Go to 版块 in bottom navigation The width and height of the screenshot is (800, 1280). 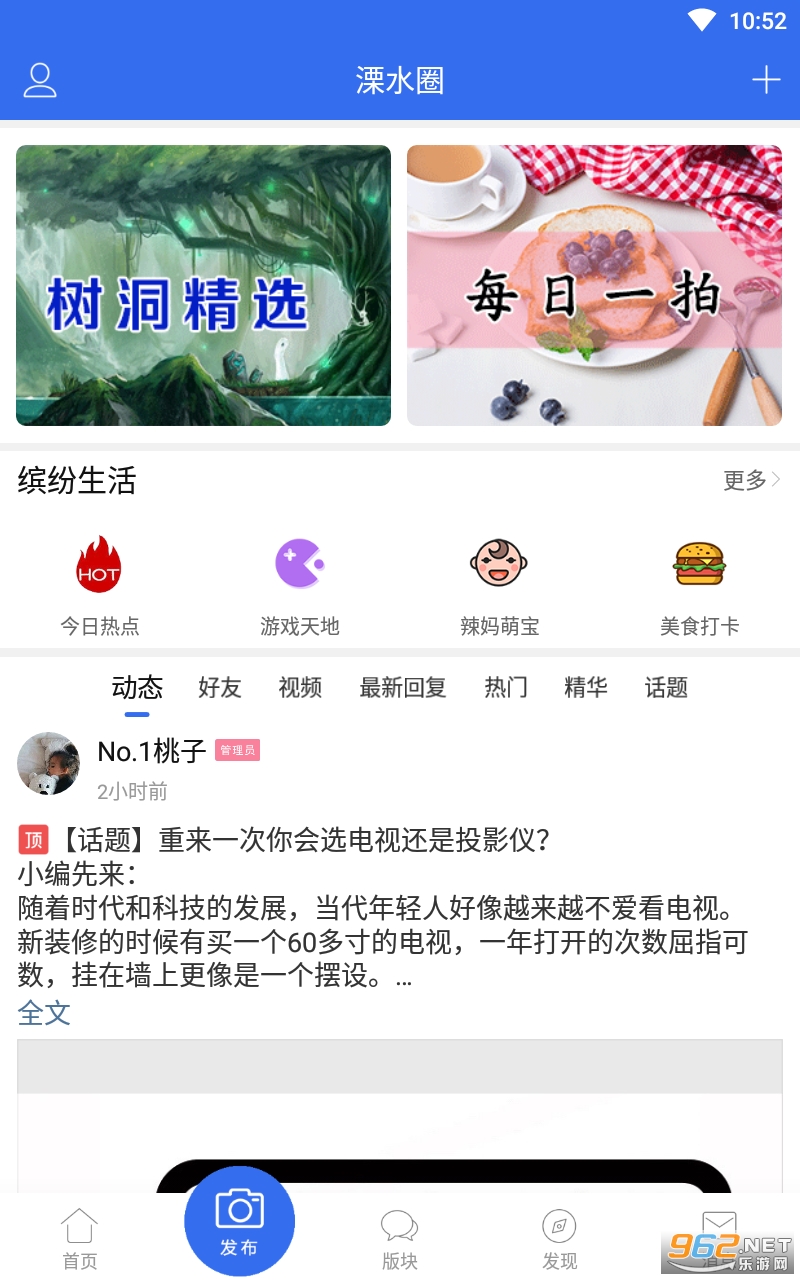(399, 1238)
